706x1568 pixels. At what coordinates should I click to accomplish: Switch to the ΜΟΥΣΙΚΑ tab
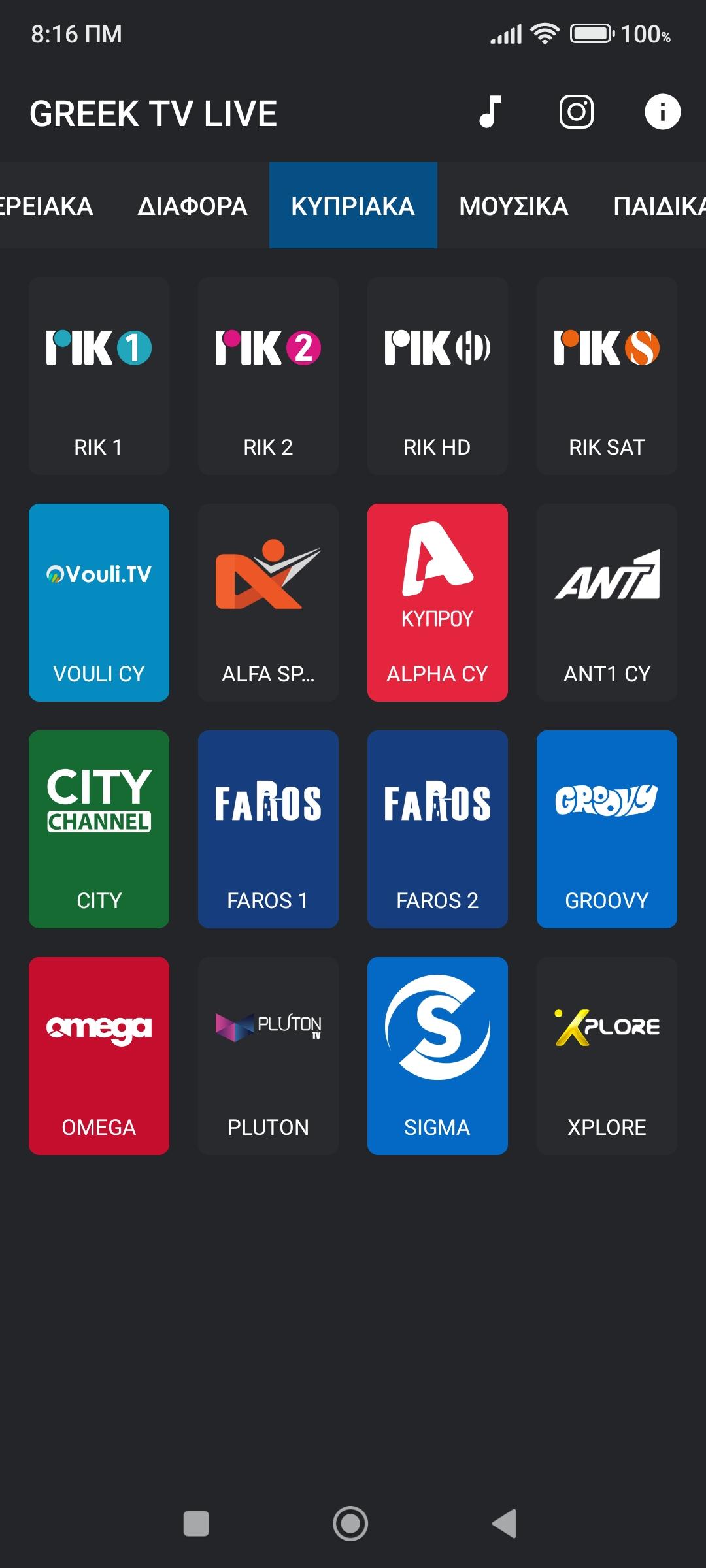click(x=513, y=206)
